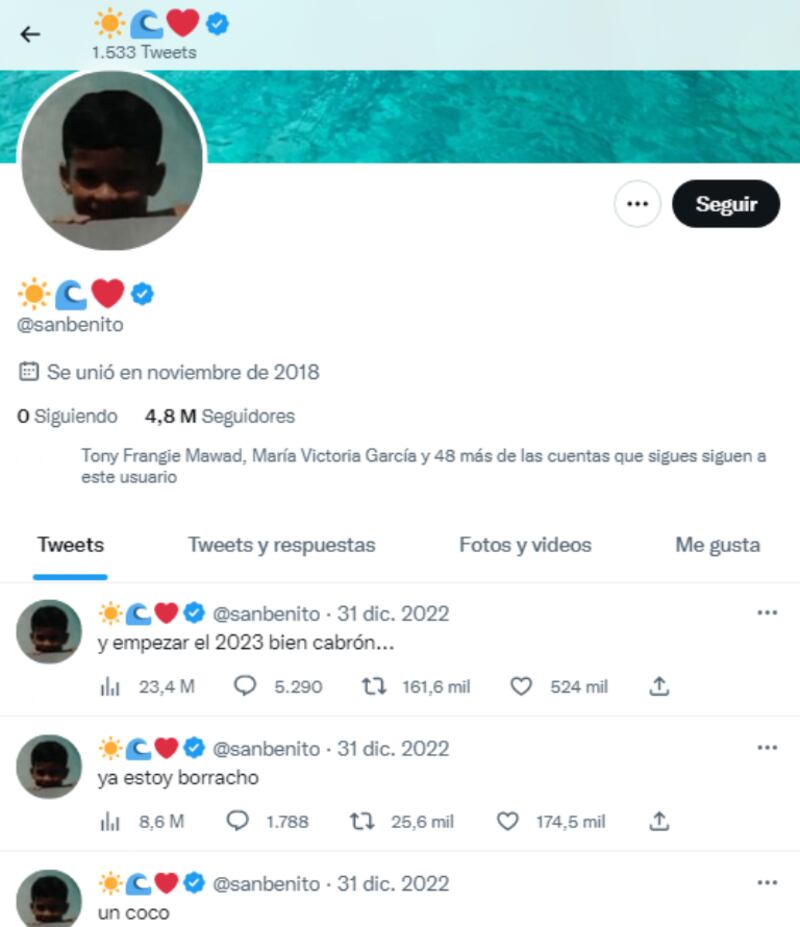Retweet the "ya estoy borracho" tweet
Image resolution: width=800 pixels, height=927 pixels.
click(x=361, y=821)
